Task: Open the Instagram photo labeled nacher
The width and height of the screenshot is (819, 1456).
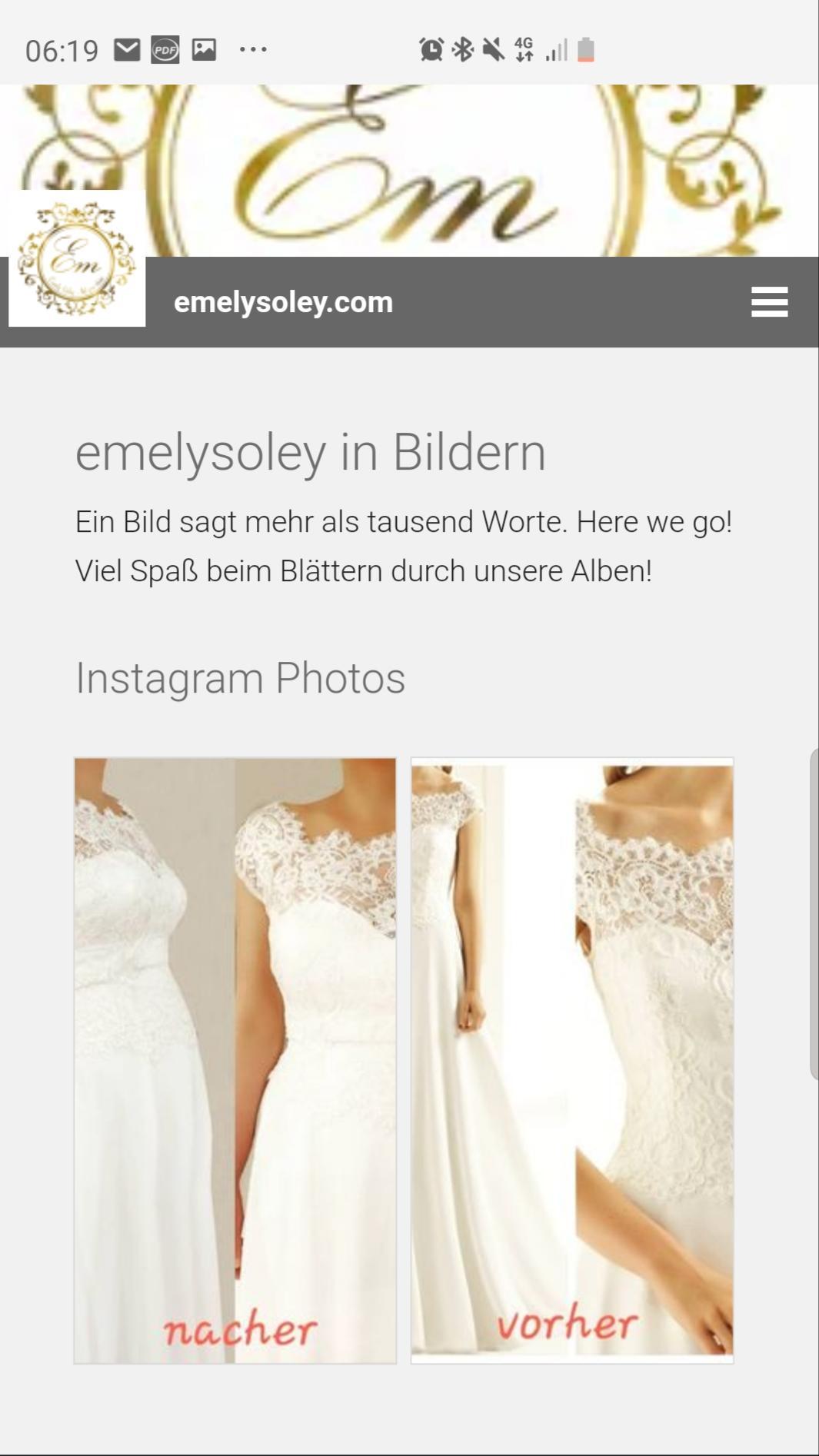Action: click(235, 1061)
